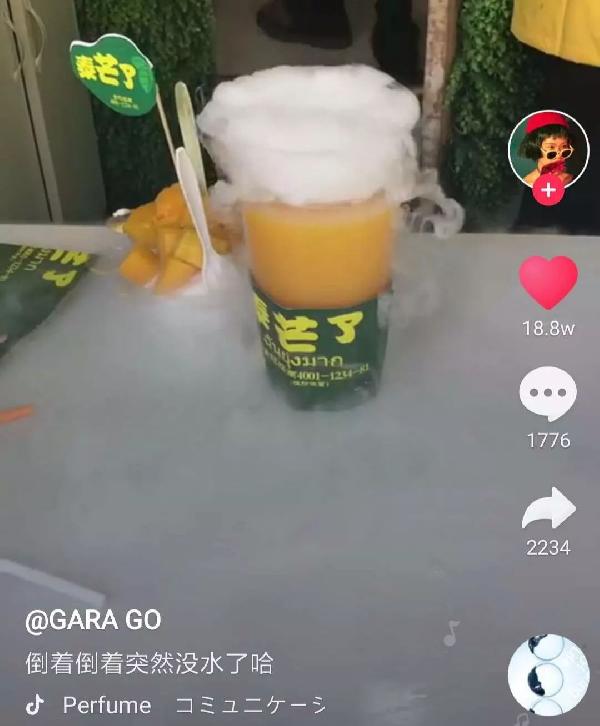The height and width of the screenshot is (726, 600).
Task: Open the creator's profile avatar
Action: pos(548,150)
